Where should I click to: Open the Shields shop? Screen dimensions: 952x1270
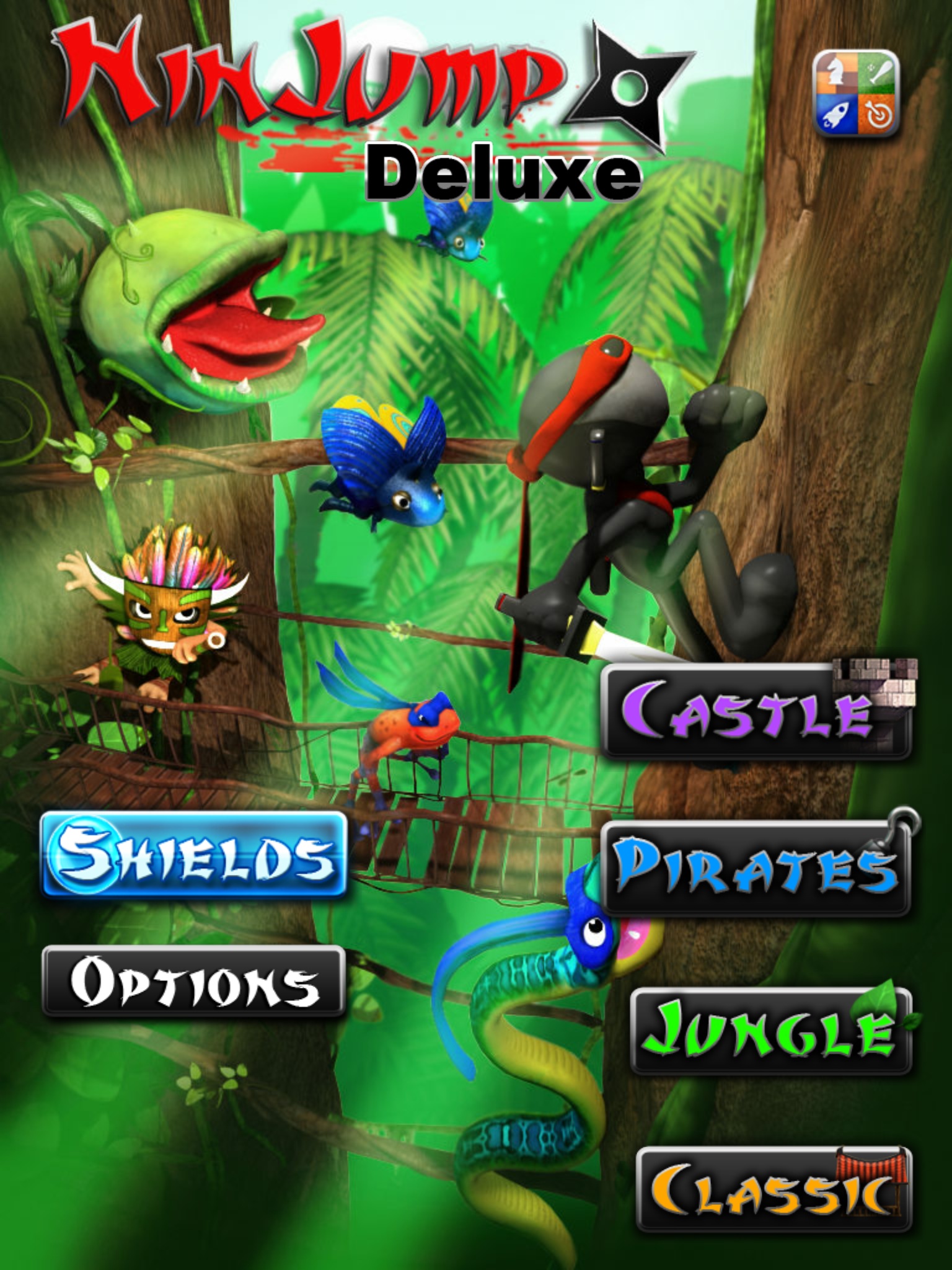click(x=193, y=855)
